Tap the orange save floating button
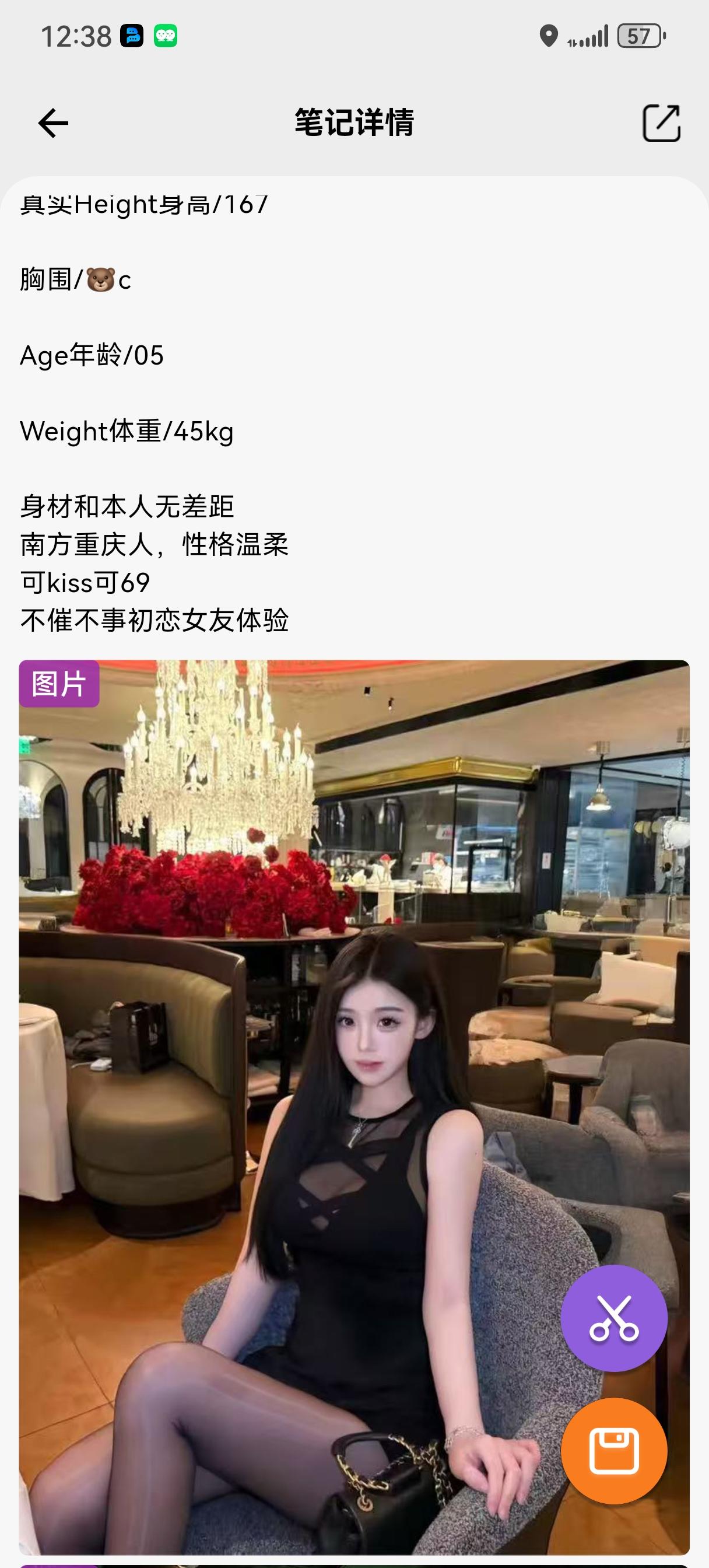The width and height of the screenshot is (709, 1568). pos(613,1451)
